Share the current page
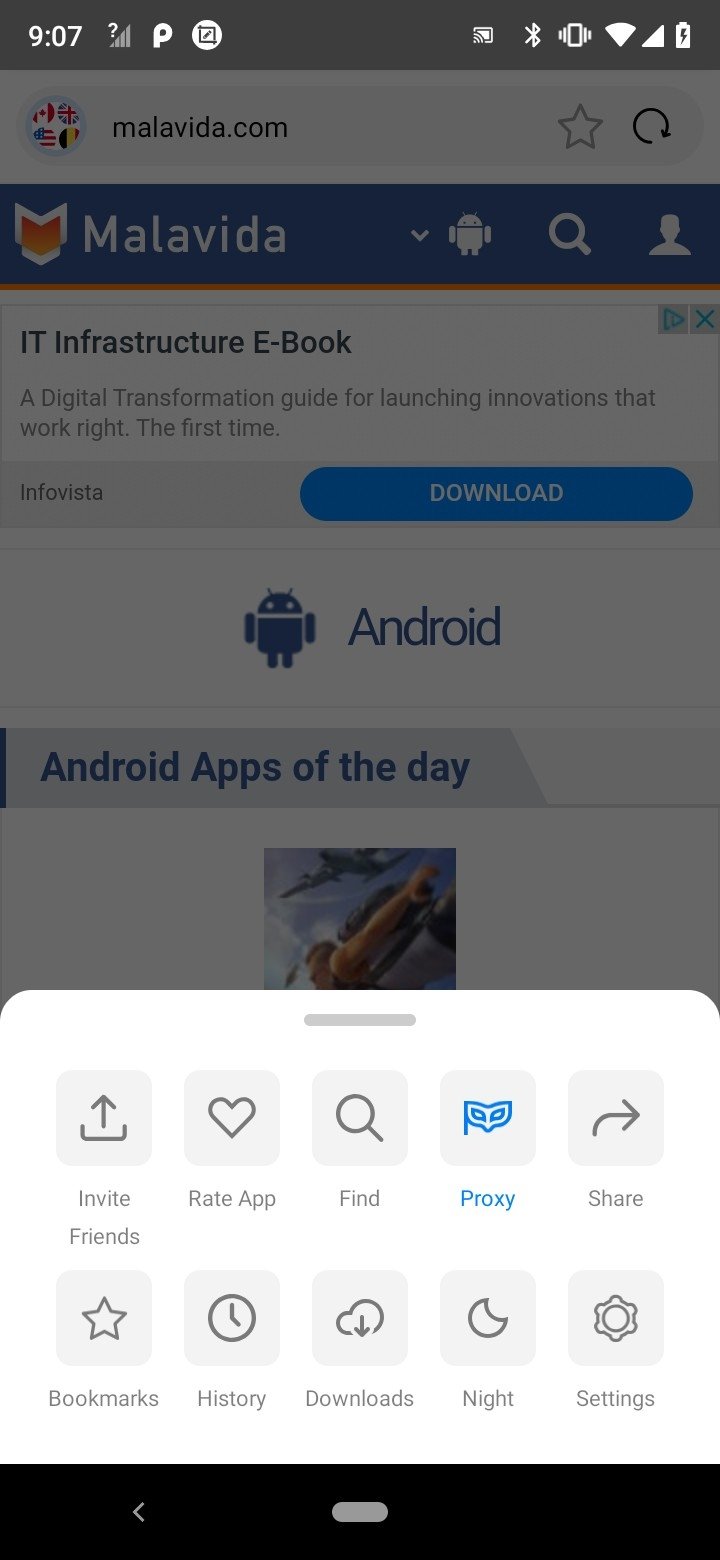720x1560 pixels. point(616,1118)
